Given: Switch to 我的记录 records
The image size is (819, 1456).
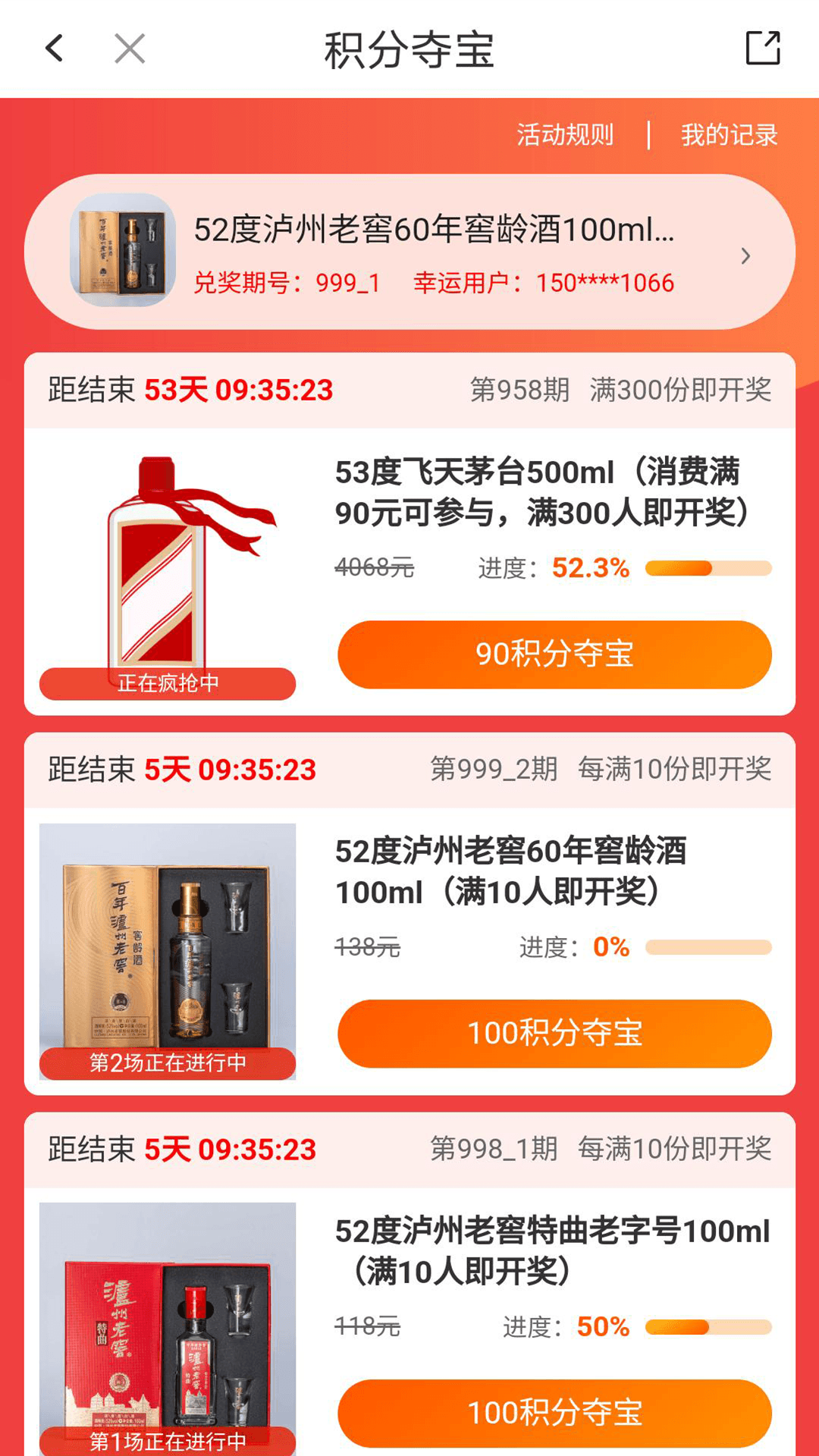Looking at the screenshot, I should click(729, 135).
